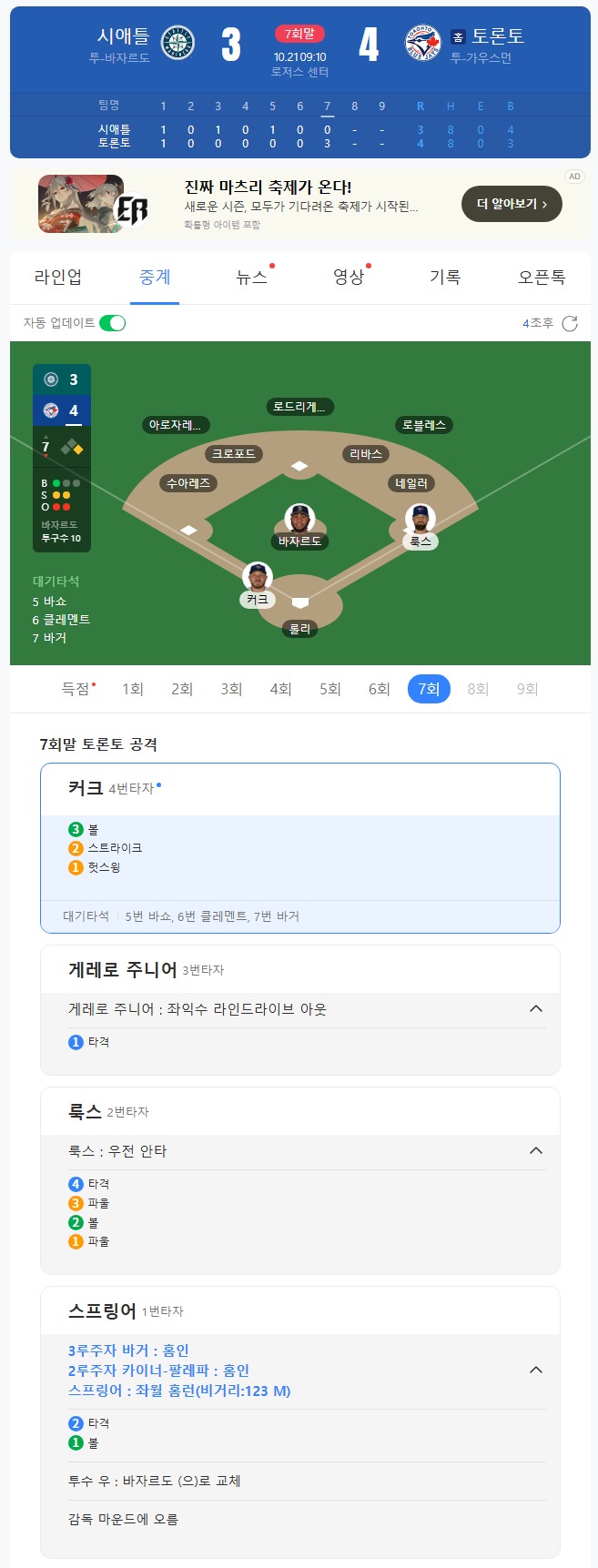Open pitcher 바자르도's player photo on field
This screenshot has width=598, height=1568.
tap(299, 520)
